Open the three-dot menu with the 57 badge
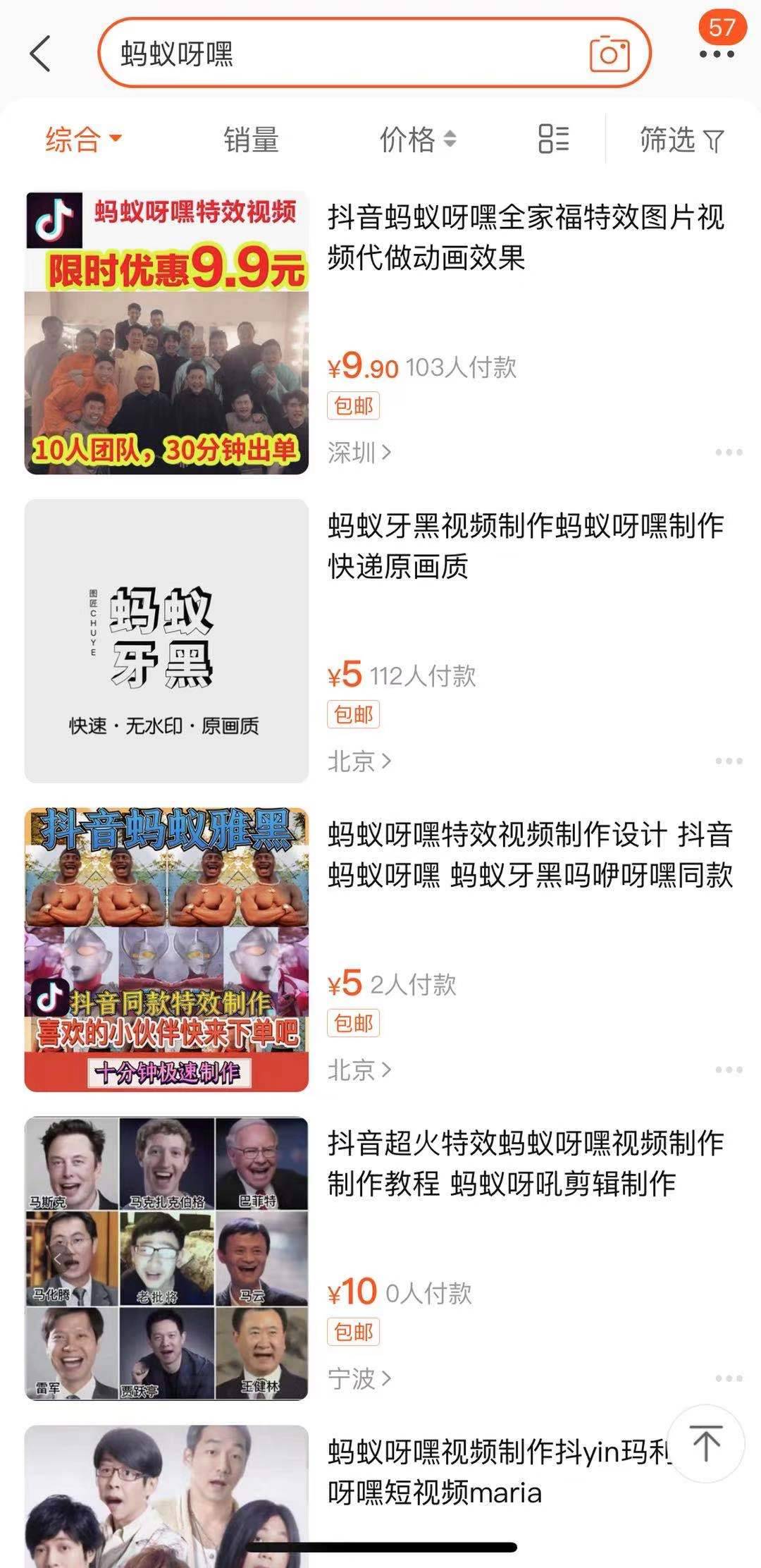Image resolution: width=761 pixels, height=1568 pixels. click(x=717, y=54)
